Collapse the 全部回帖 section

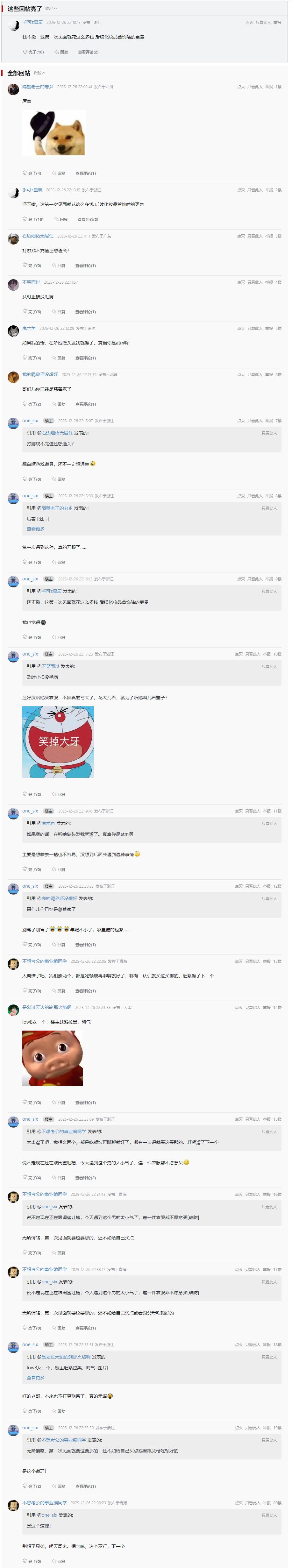pyautogui.click(x=39, y=73)
